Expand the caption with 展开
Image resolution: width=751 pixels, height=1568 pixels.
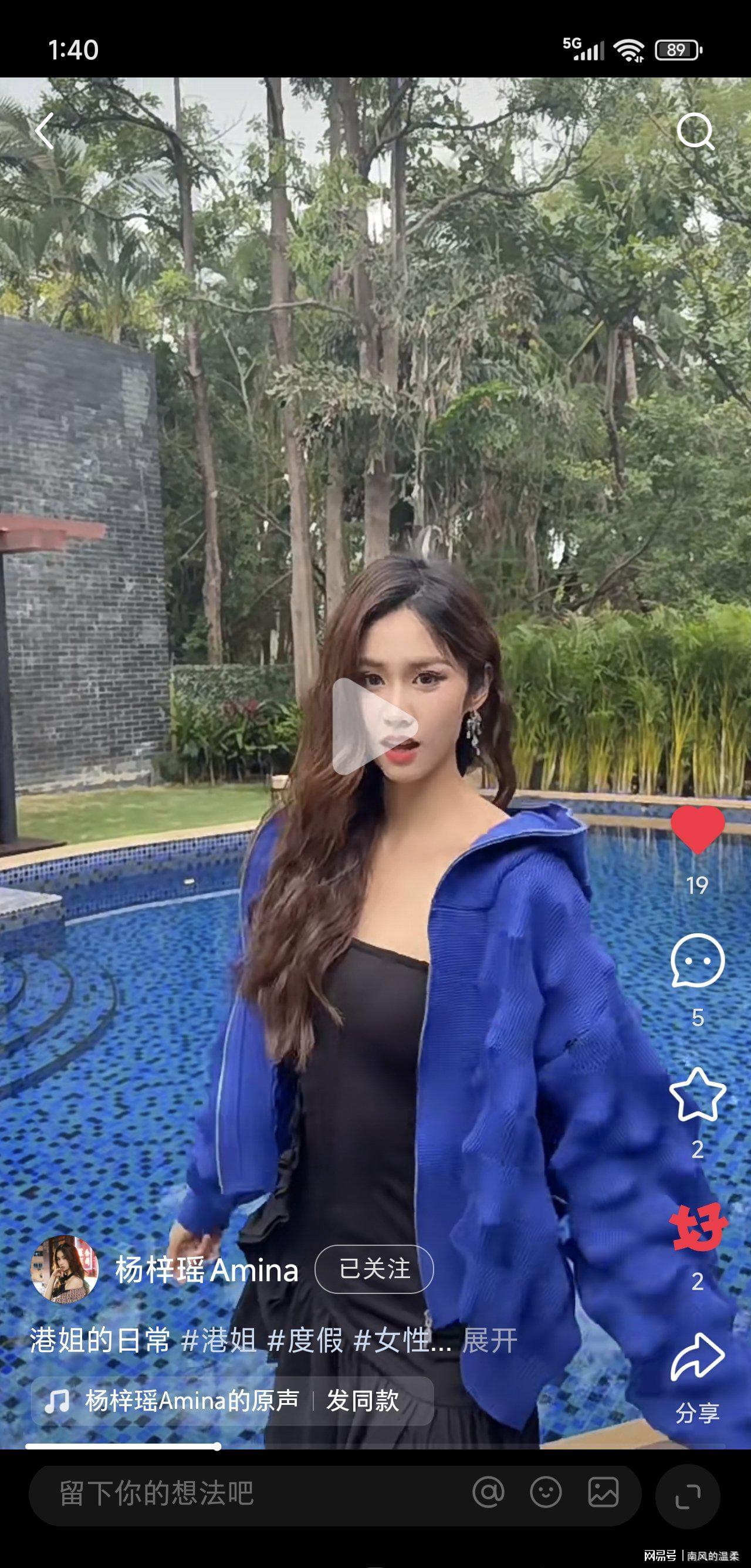pos(489,1341)
